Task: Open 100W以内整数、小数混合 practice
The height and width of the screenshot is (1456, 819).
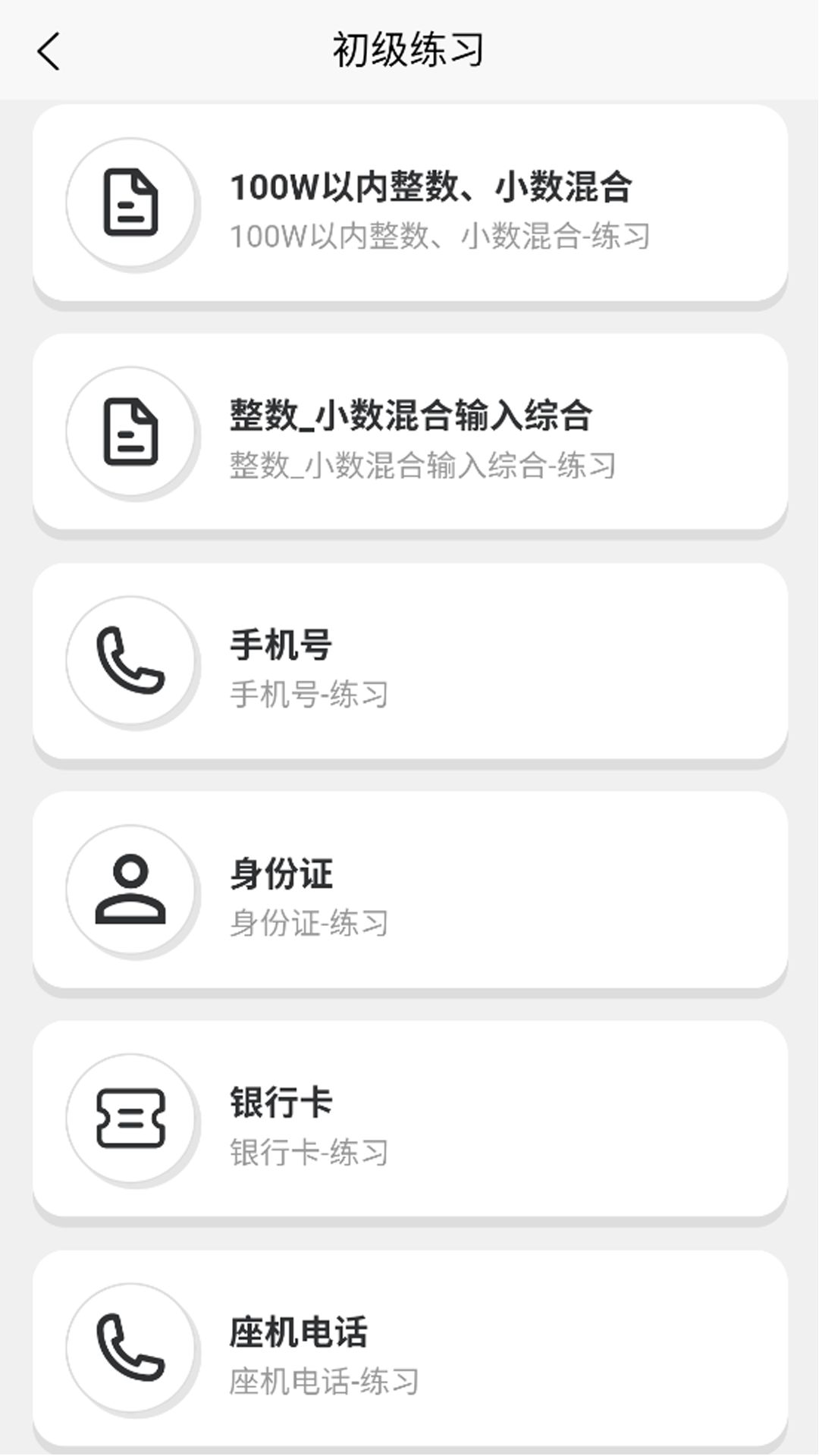Action: click(x=409, y=205)
